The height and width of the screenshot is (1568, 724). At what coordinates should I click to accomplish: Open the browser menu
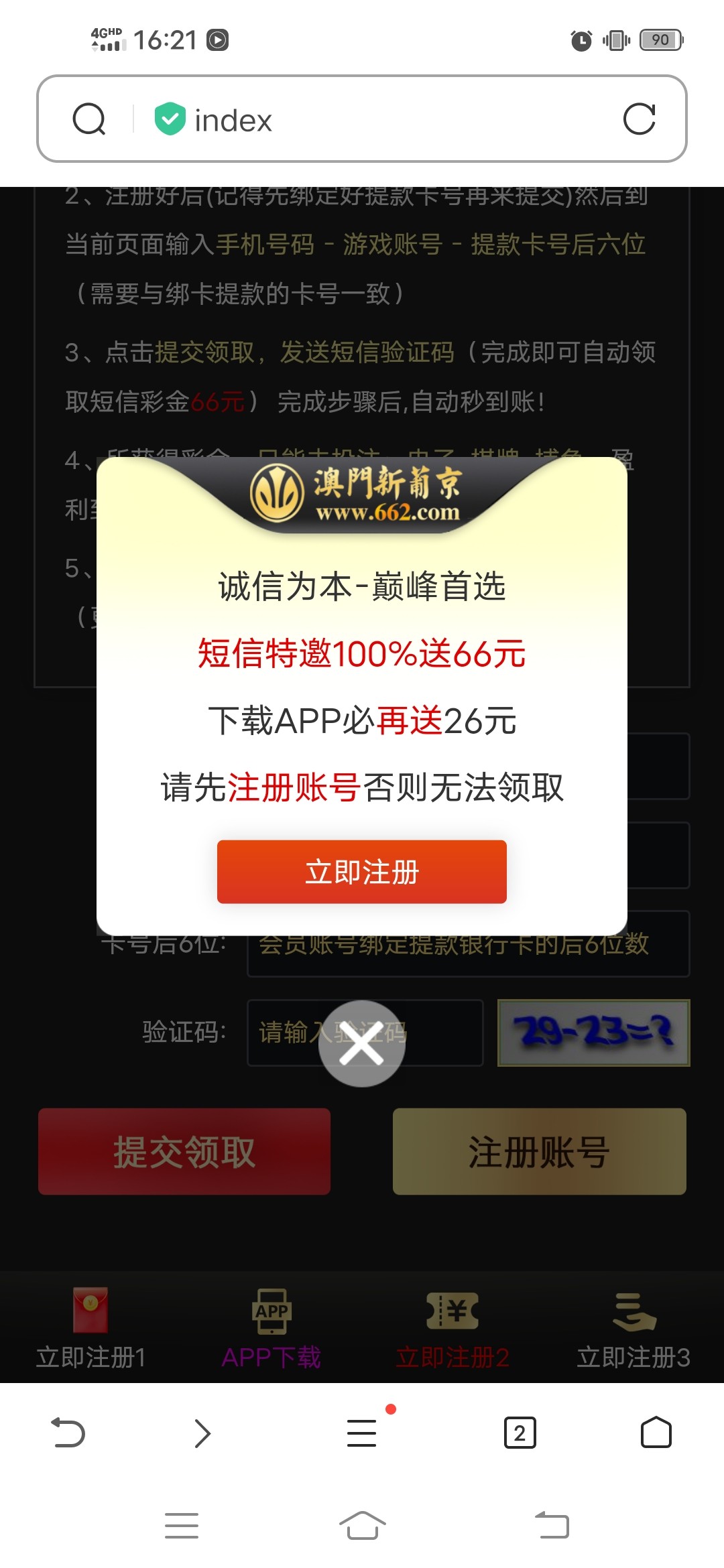(x=362, y=1433)
